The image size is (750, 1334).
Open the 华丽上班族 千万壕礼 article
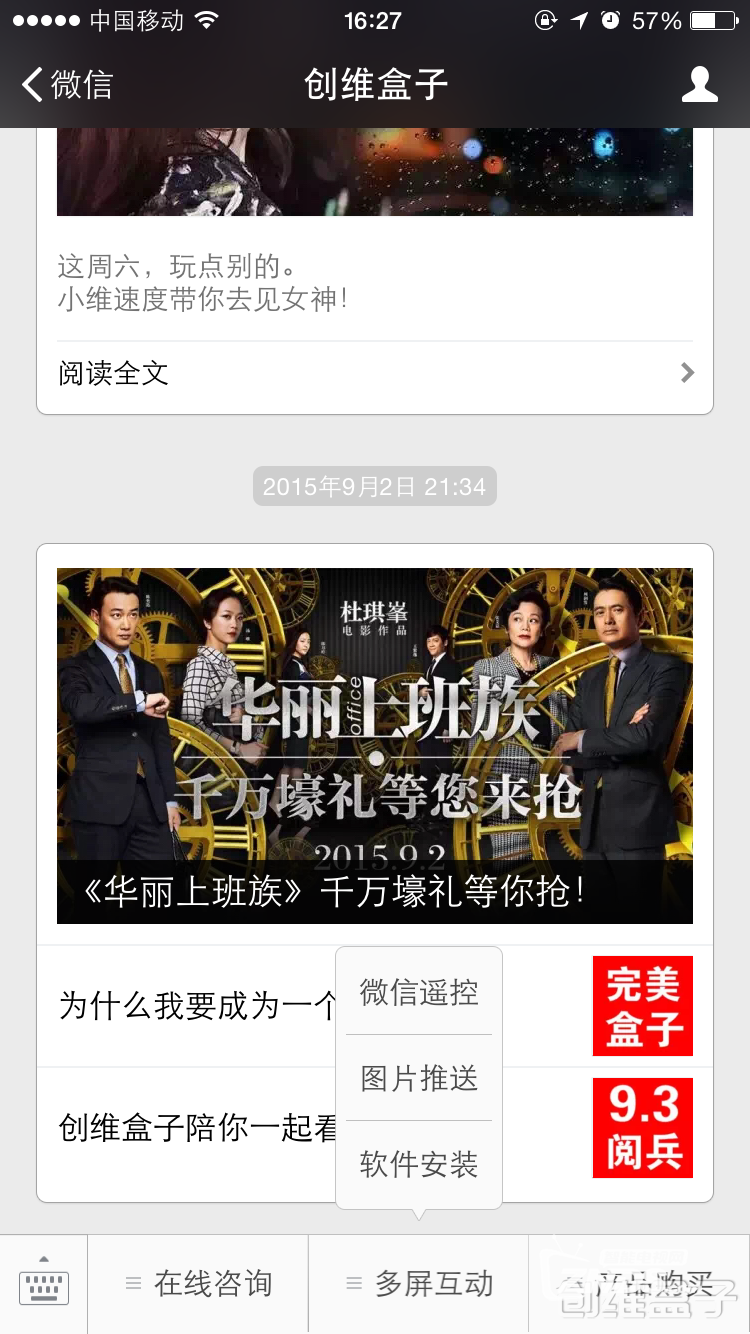(375, 745)
